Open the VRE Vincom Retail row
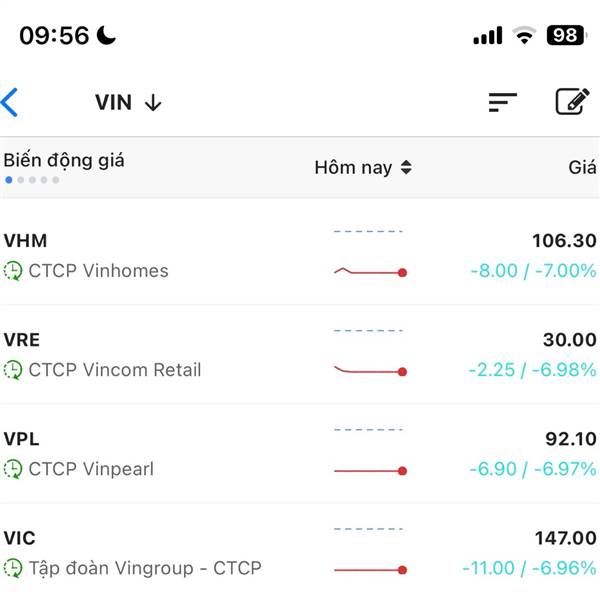This screenshot has width=600, height=600. [300, 354]
